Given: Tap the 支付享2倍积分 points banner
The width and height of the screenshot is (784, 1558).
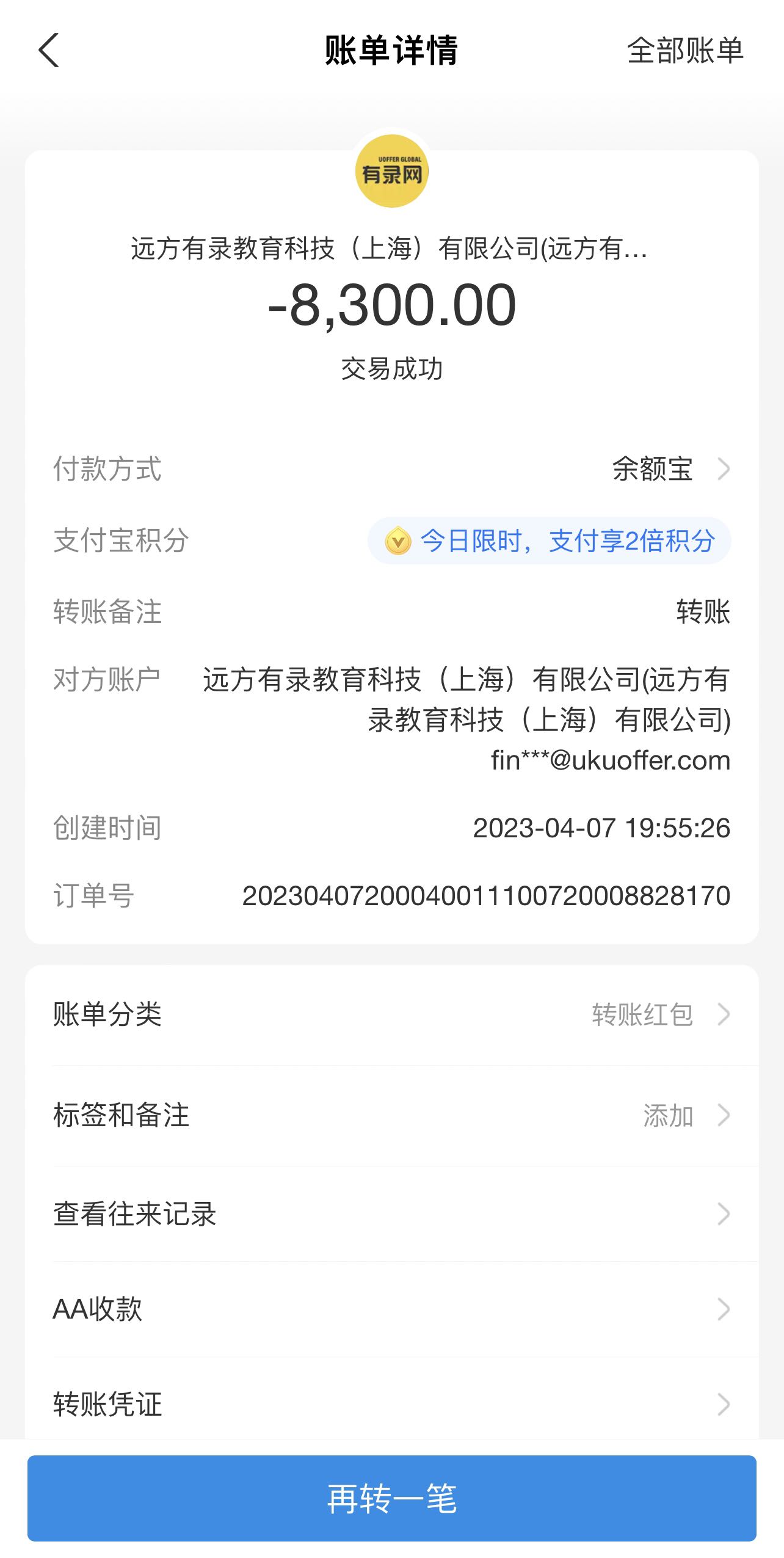Looking at the screenshot, I should [x=550, y=541].
